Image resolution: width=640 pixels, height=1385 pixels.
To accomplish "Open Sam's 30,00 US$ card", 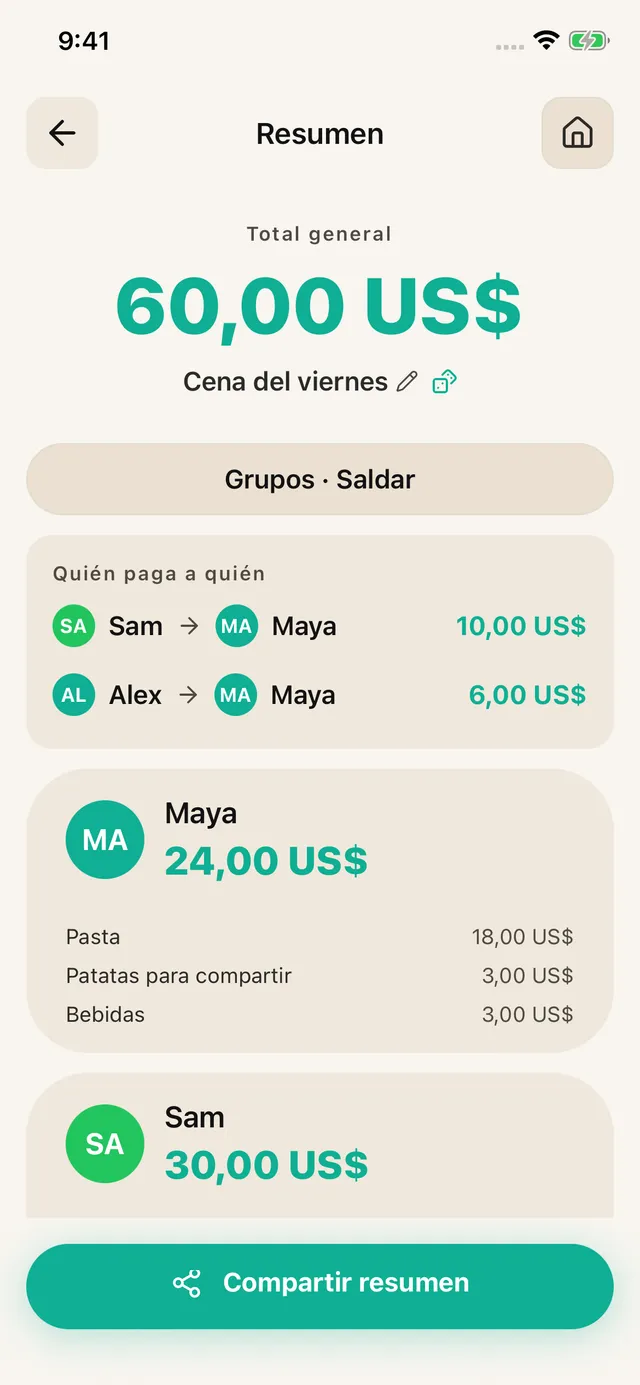I will tap(320, 1146).
